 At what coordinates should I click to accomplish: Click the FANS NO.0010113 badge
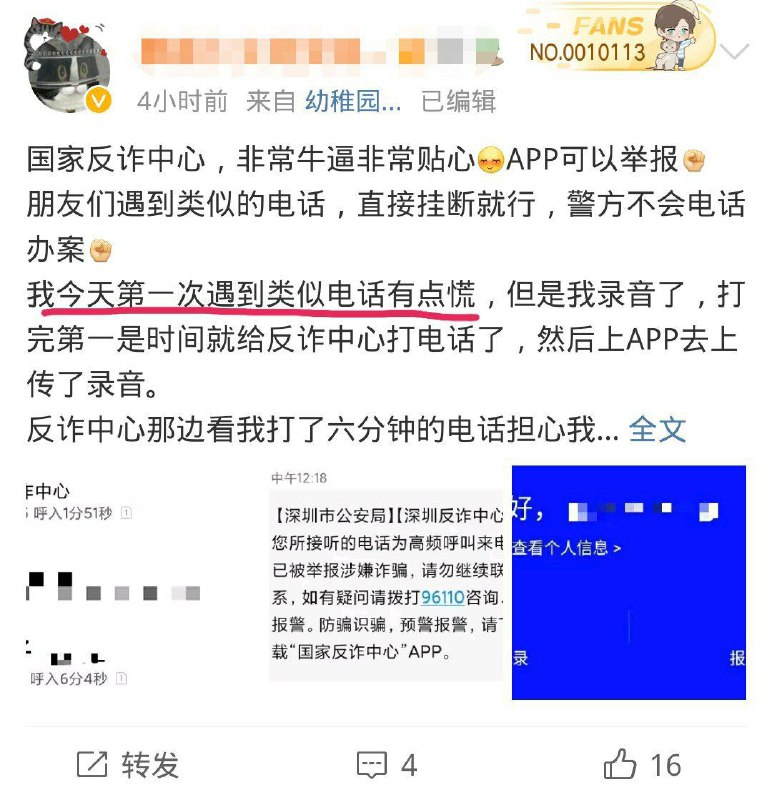point(620,38)
